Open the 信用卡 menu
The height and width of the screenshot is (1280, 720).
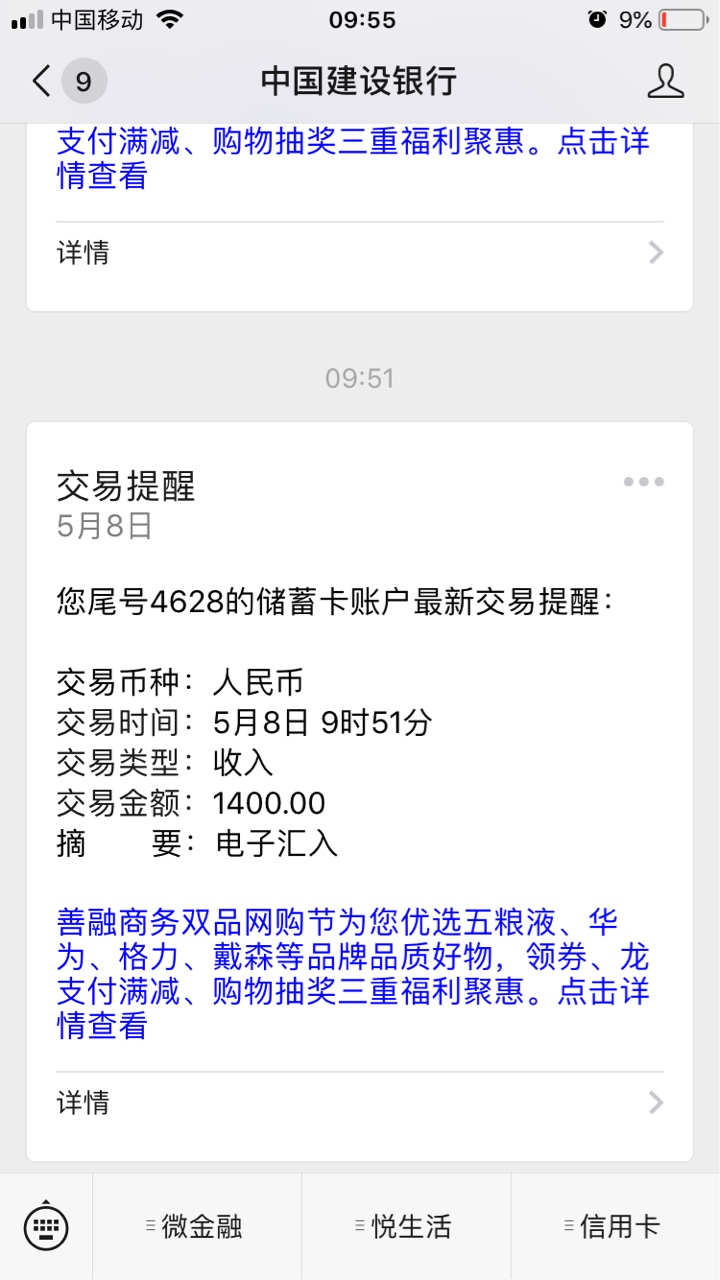pos(615,1226)
